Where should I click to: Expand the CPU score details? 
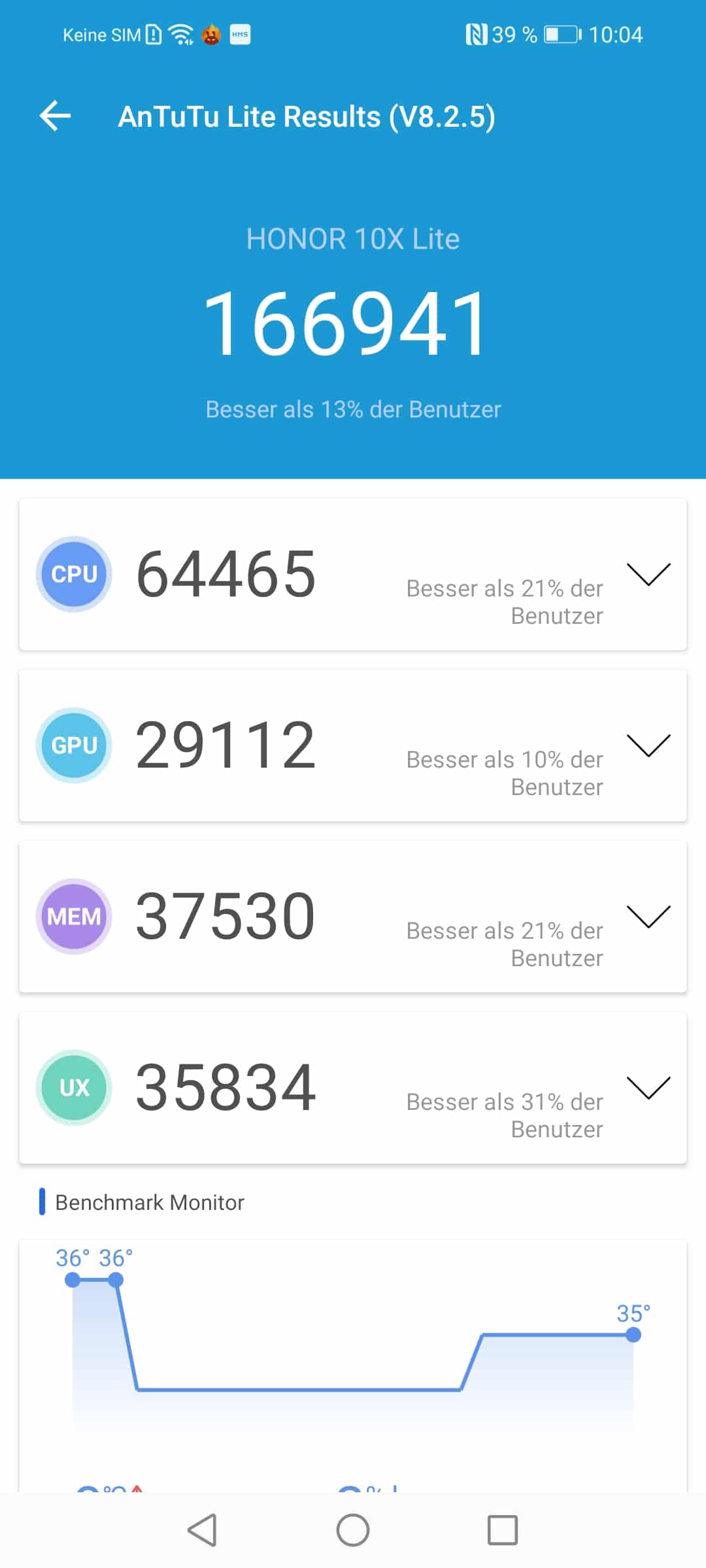[x=648, y=574]
